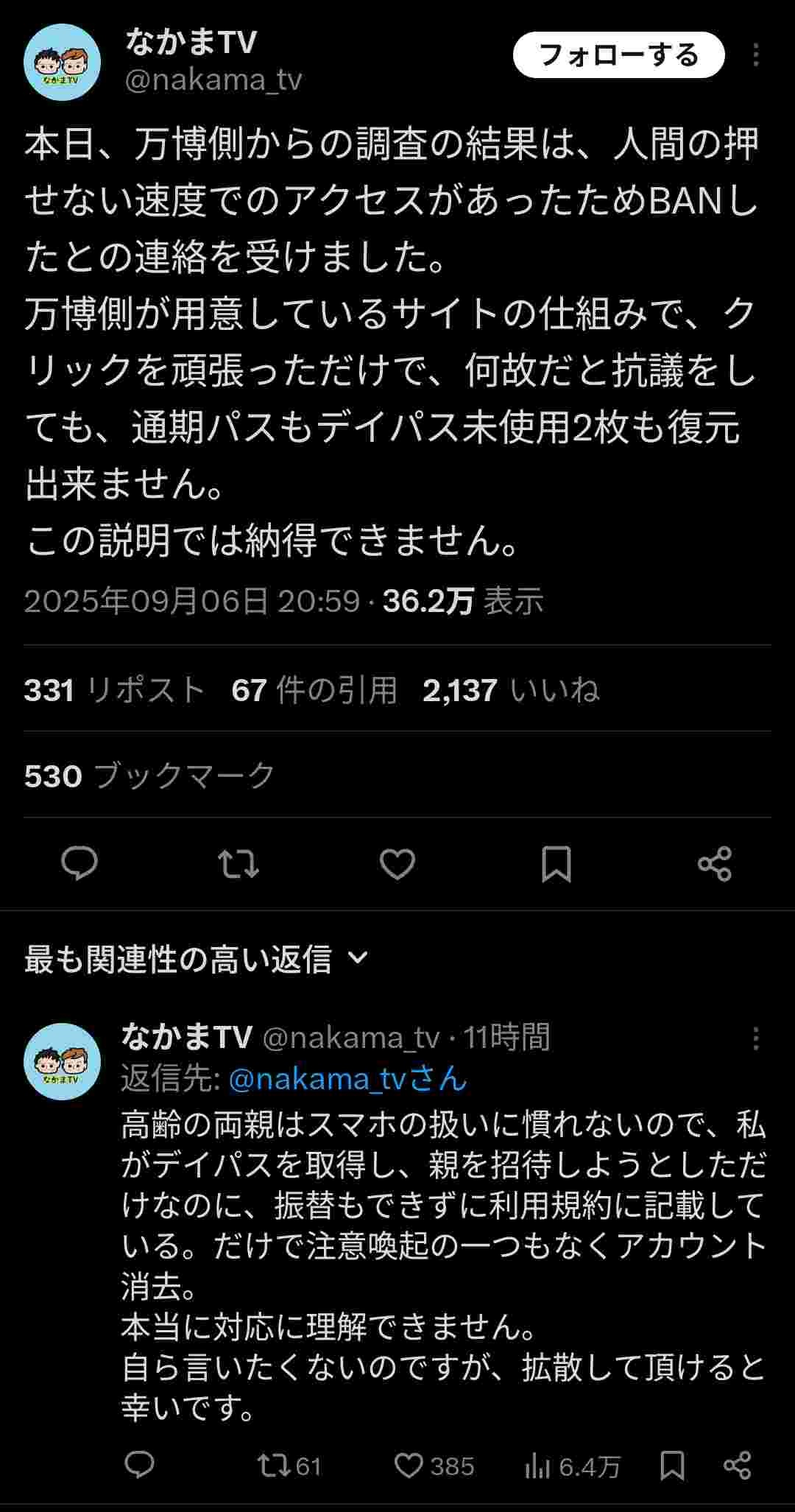Repost the main post
Screen dimensions: 795x1512
coord(239,863)
